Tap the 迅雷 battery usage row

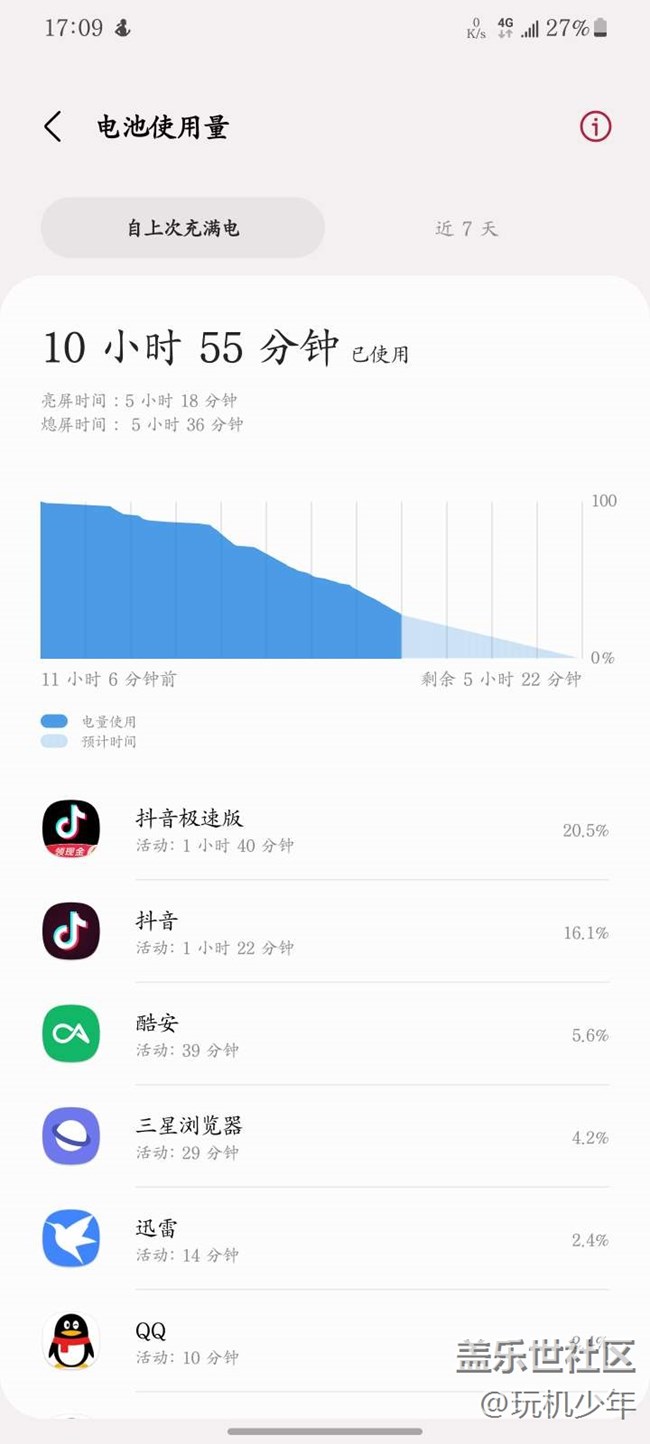click(x=325, y=1239)
